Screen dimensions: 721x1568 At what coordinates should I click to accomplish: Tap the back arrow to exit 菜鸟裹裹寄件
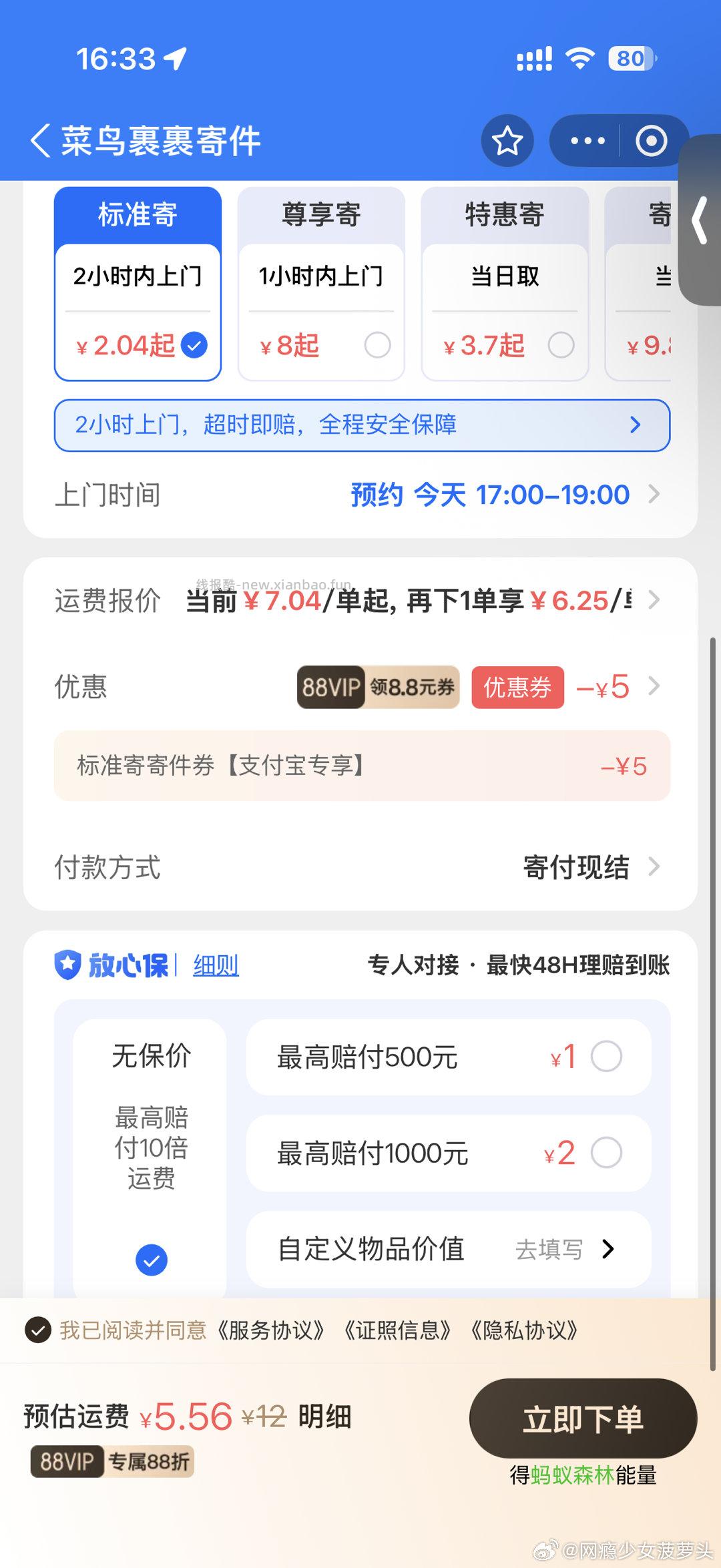[x=41, y=140]
